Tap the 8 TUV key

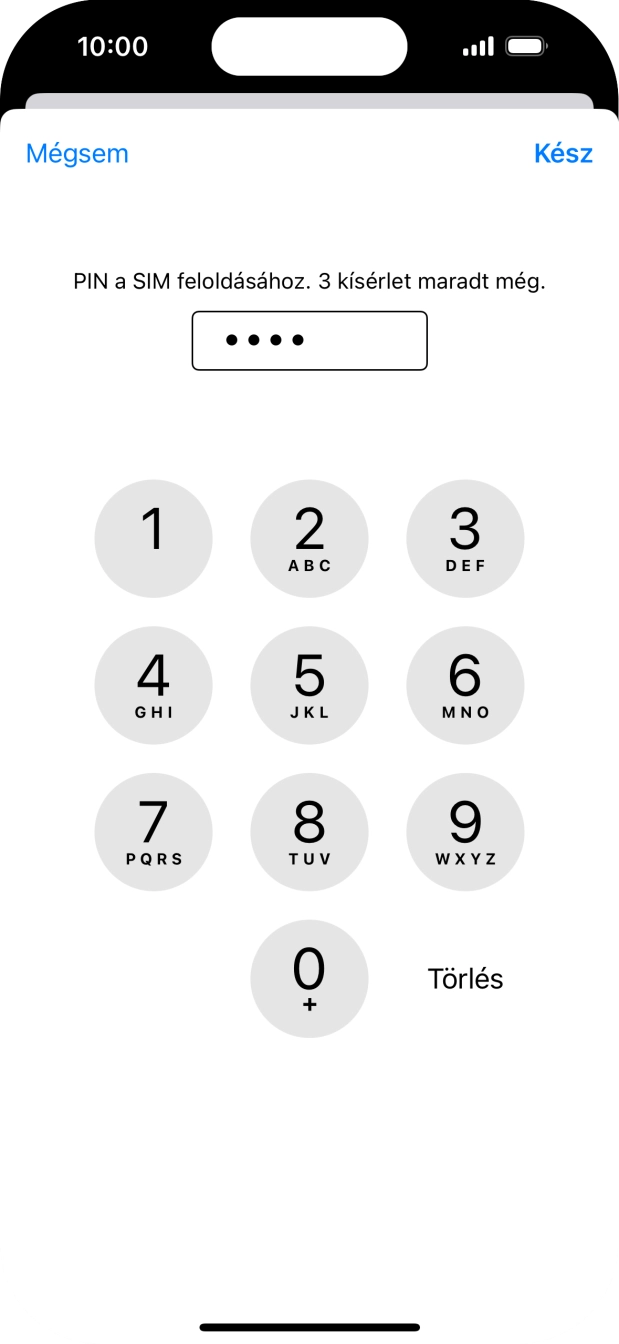[x=309, y=832]
